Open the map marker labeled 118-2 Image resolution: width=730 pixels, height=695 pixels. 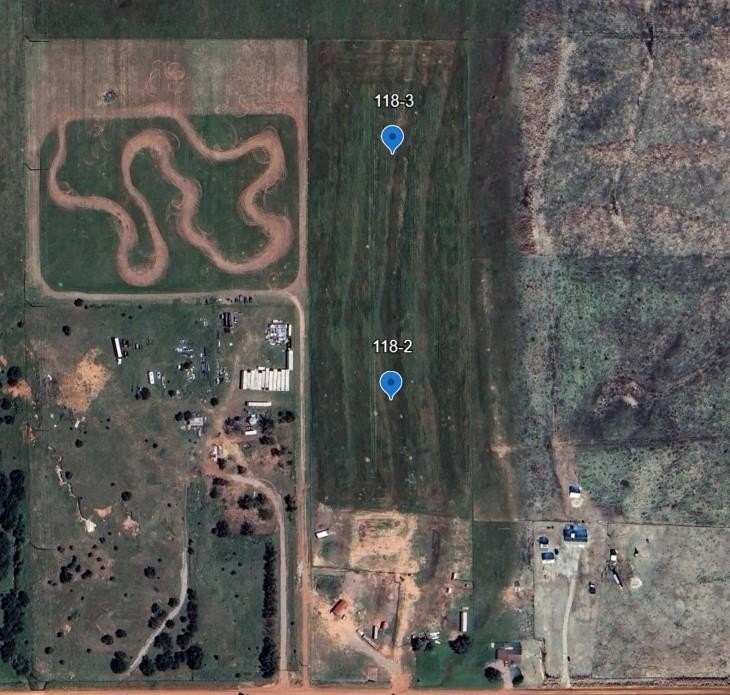(x=391, y=383)
